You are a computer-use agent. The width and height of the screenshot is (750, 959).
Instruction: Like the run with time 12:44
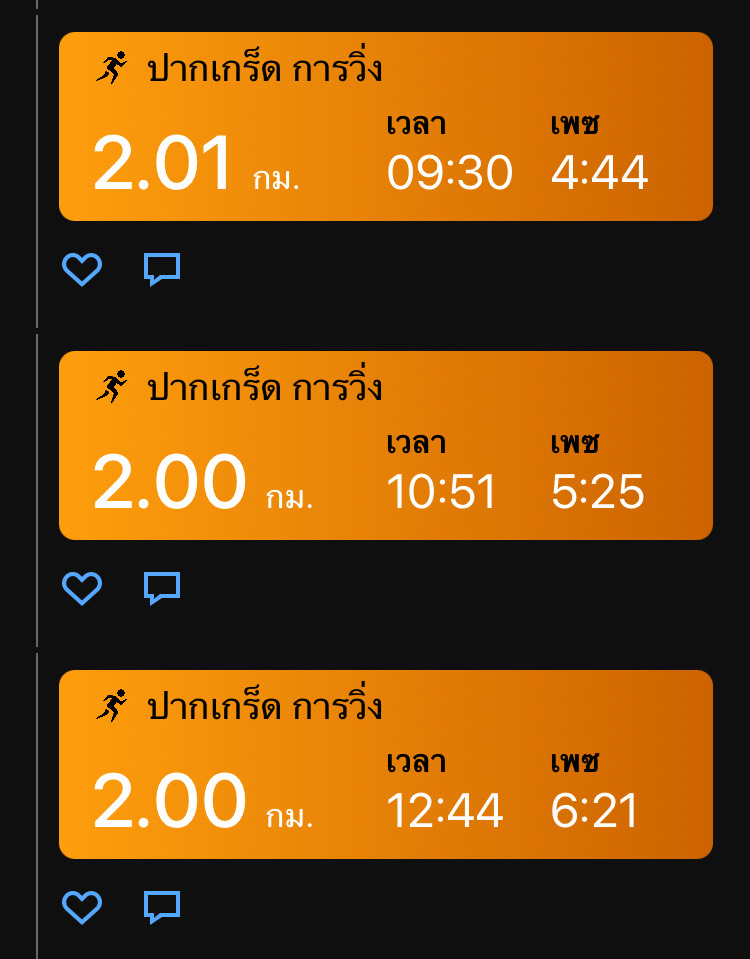82,907
